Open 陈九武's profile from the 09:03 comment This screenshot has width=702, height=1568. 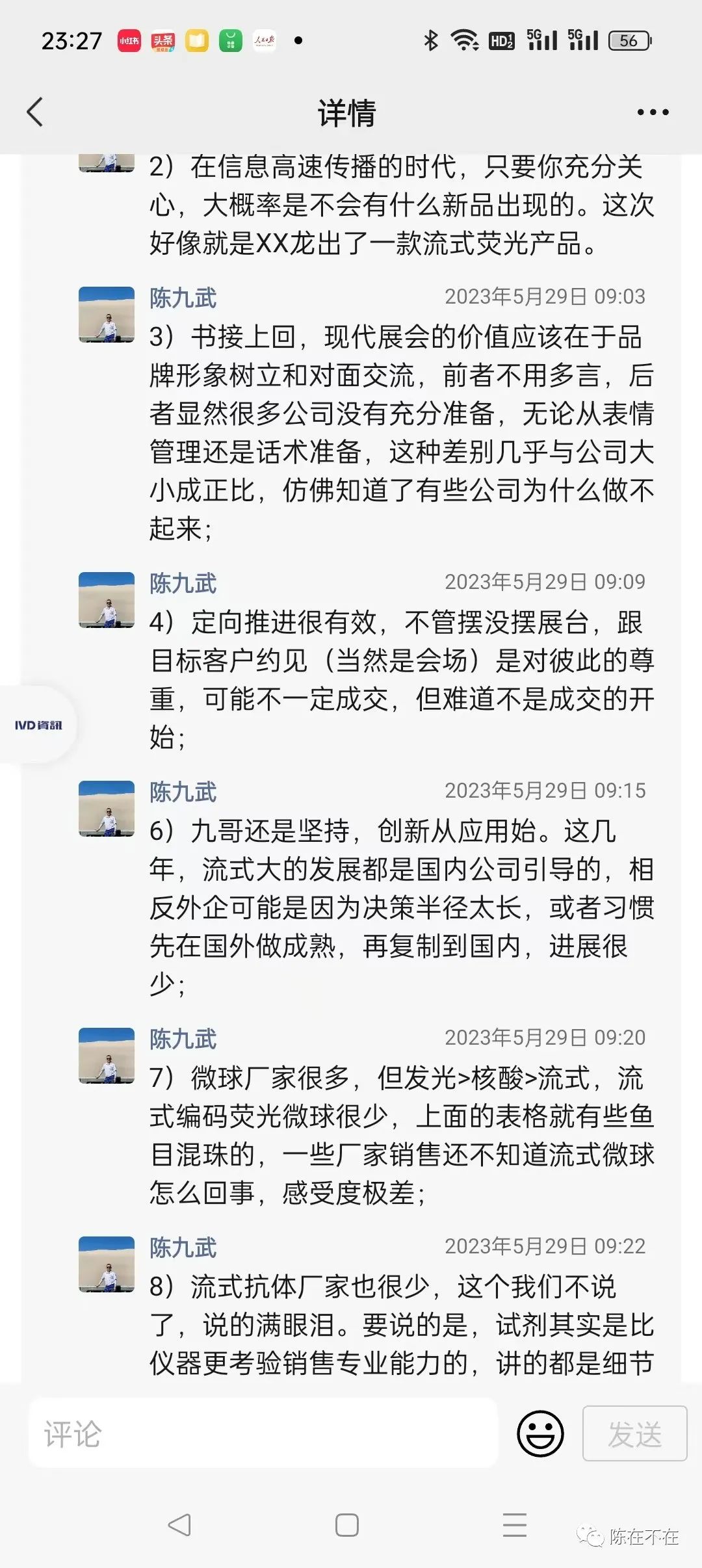tap(183, 298)
